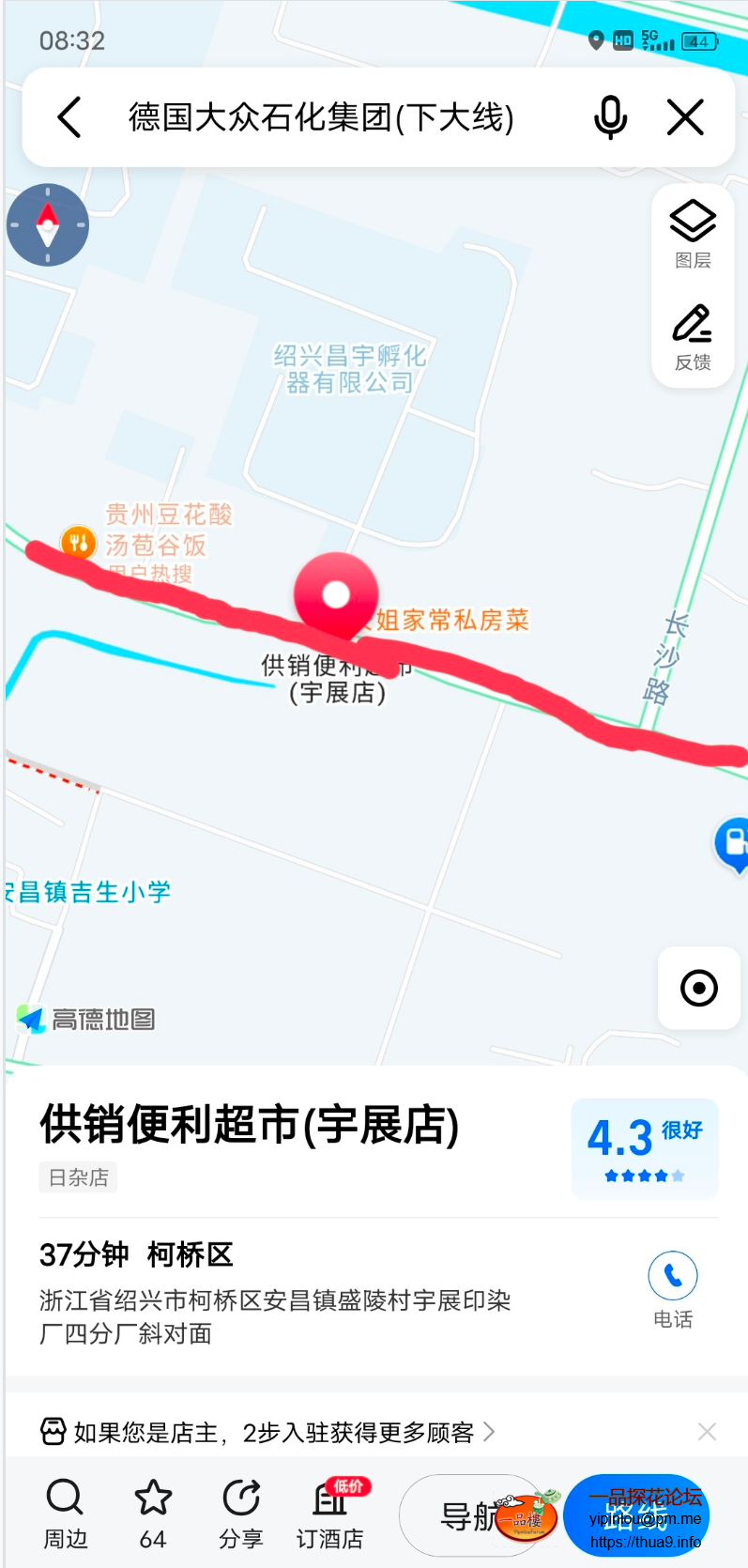Image resolution: width=748 pixels, height=1568 pixels.
Task: Select the red location pin on the map
Action: click(335, 595)
